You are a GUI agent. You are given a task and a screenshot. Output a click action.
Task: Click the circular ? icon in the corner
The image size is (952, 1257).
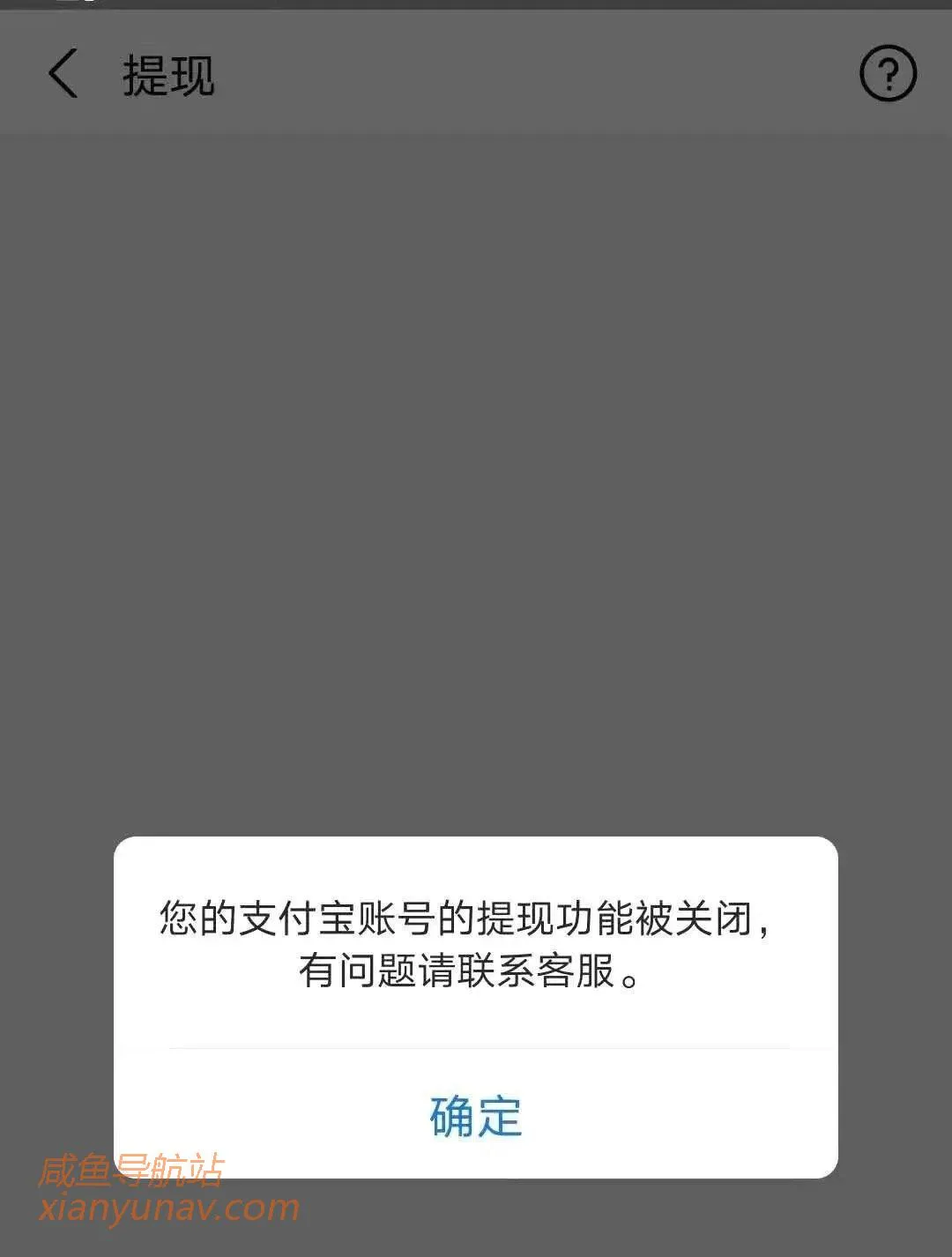(889, 74)
